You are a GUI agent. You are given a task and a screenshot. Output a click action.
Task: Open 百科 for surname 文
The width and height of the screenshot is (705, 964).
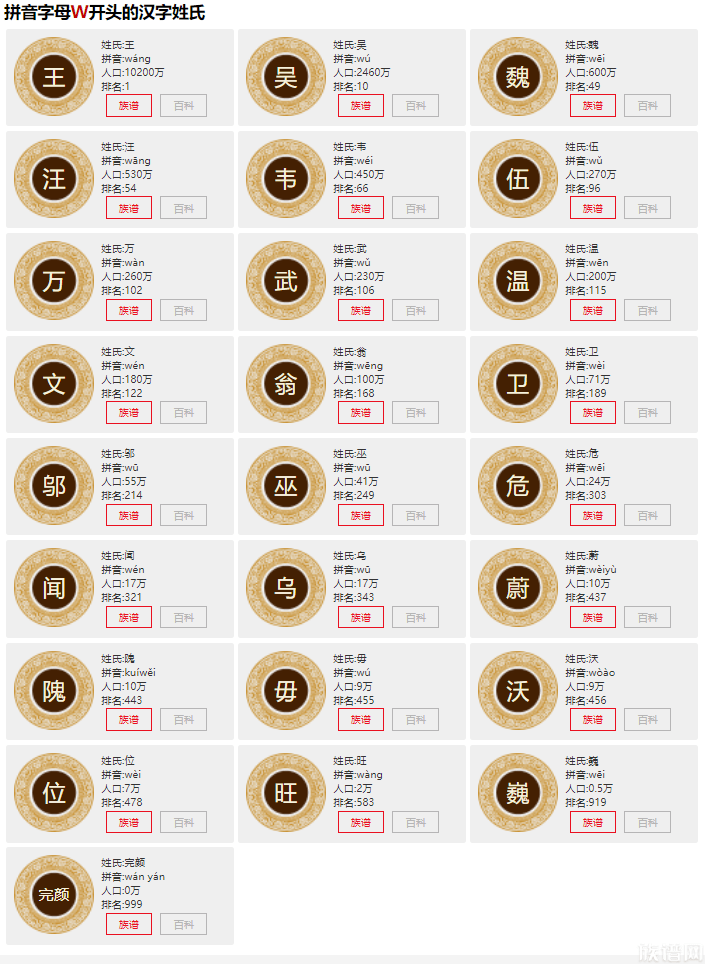tap(183, 413)
